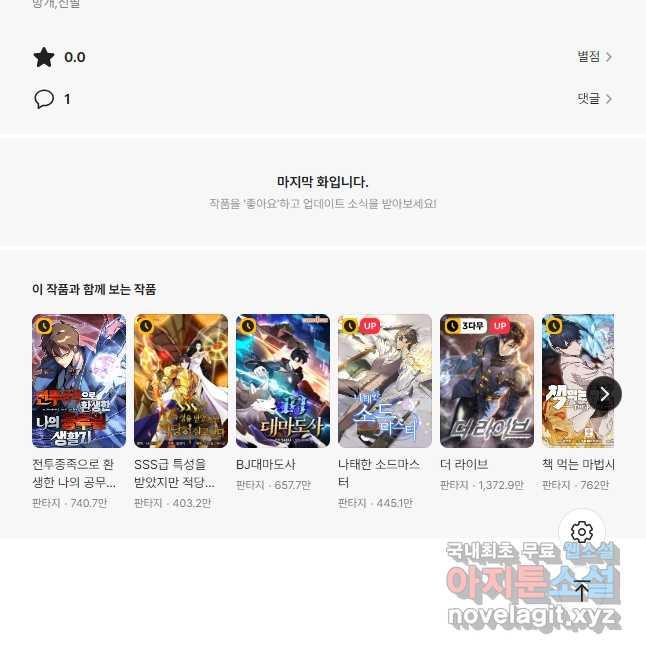Open BJ대마도사 comic
This screenshot has width=646, height=654.
point(283,381)
